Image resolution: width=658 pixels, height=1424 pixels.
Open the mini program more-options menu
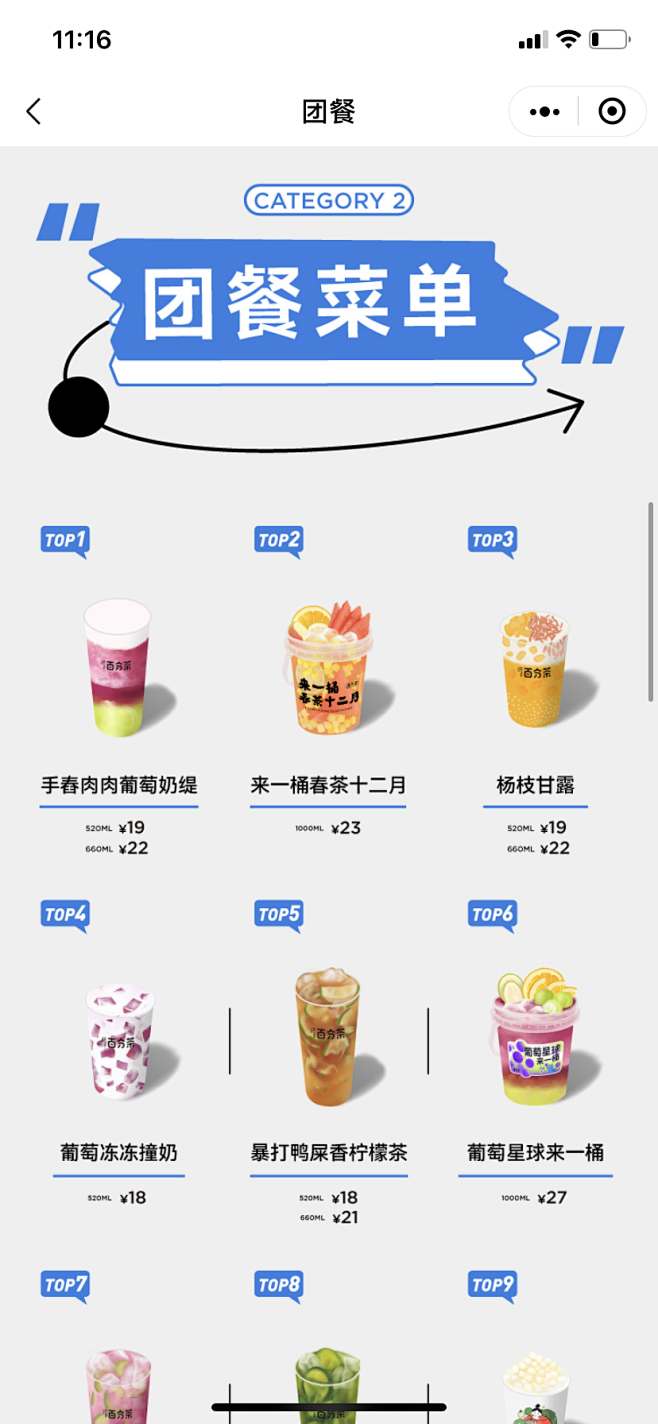tap(544, 111)
